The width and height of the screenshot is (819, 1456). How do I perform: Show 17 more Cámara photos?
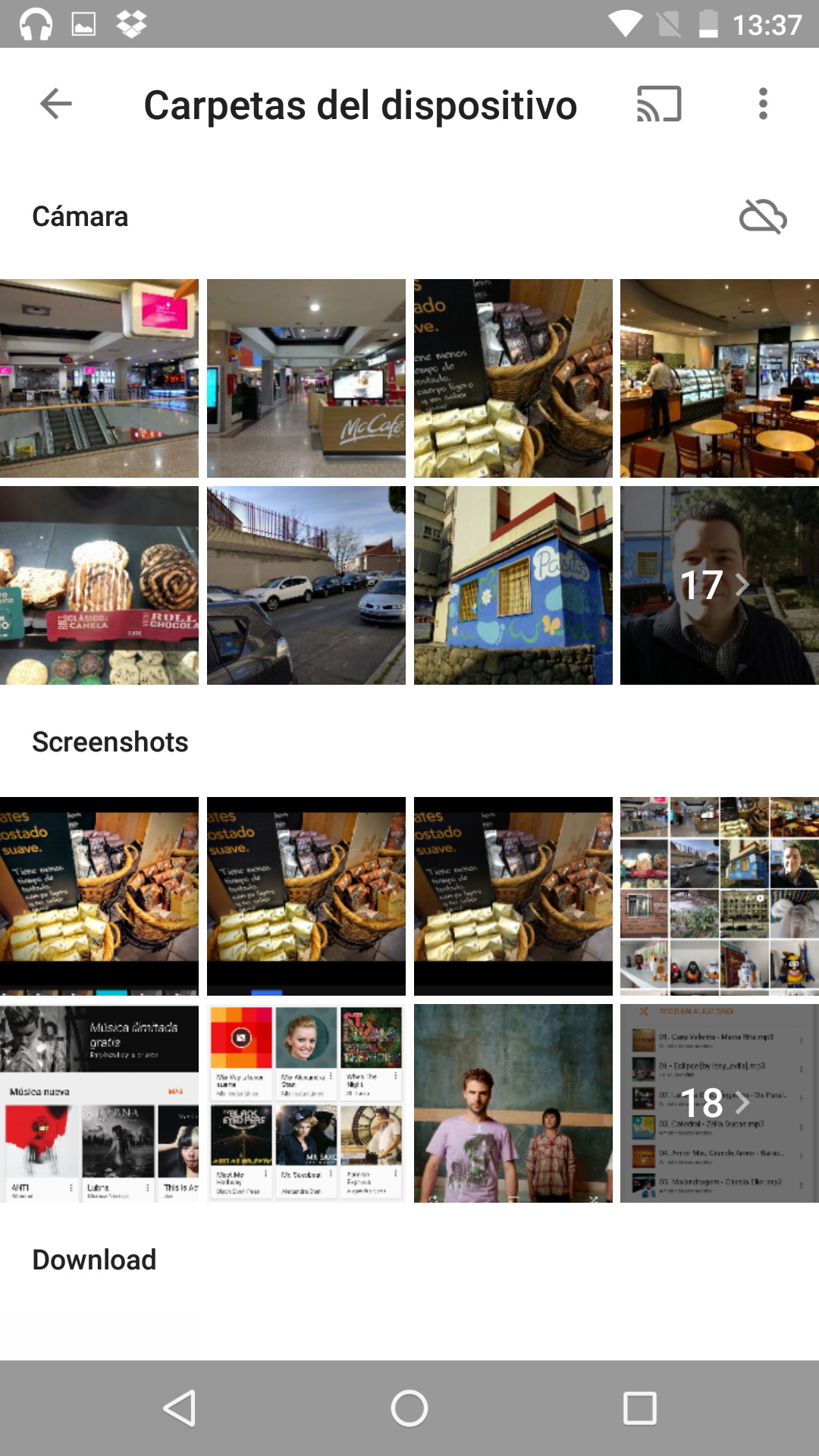(719, 585)
